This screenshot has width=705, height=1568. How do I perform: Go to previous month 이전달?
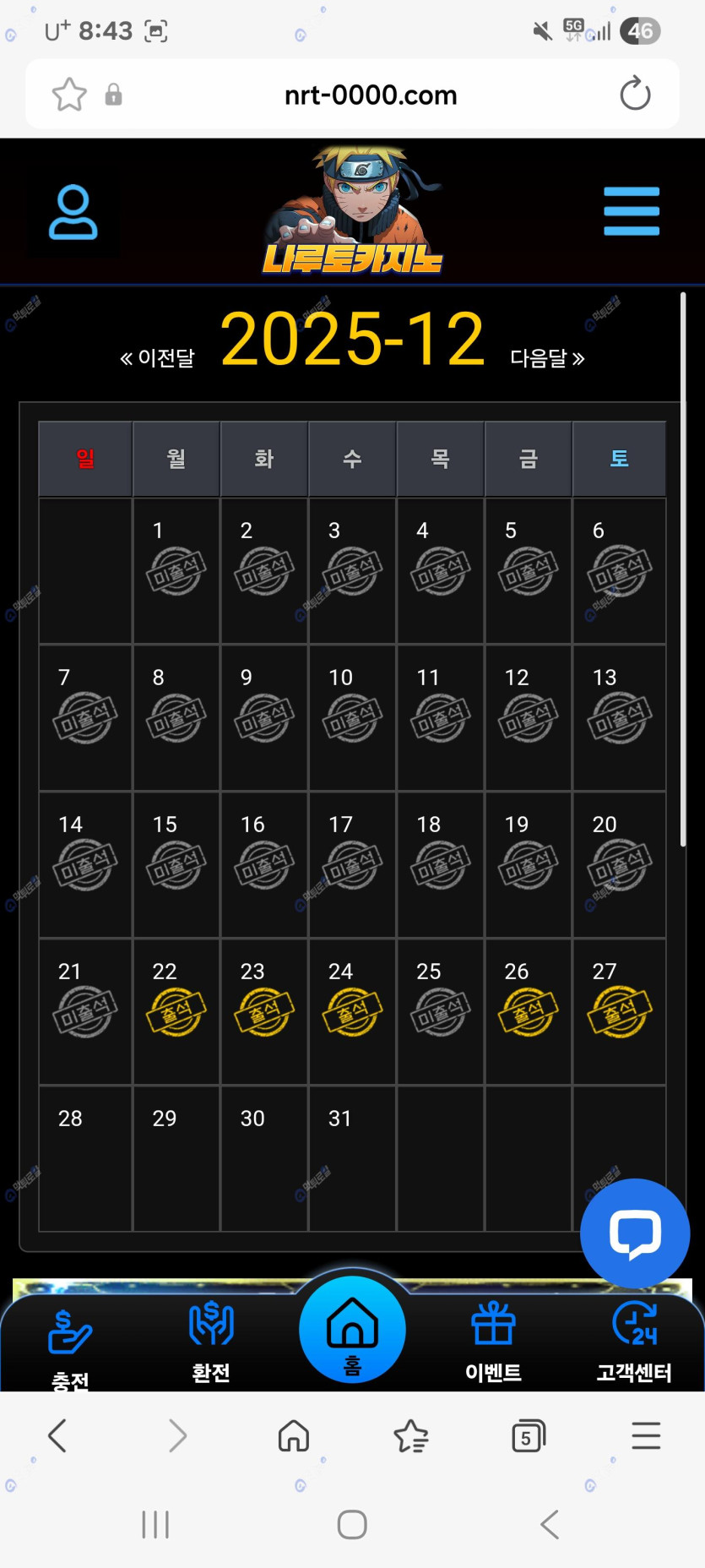click(x=158, y=358)
